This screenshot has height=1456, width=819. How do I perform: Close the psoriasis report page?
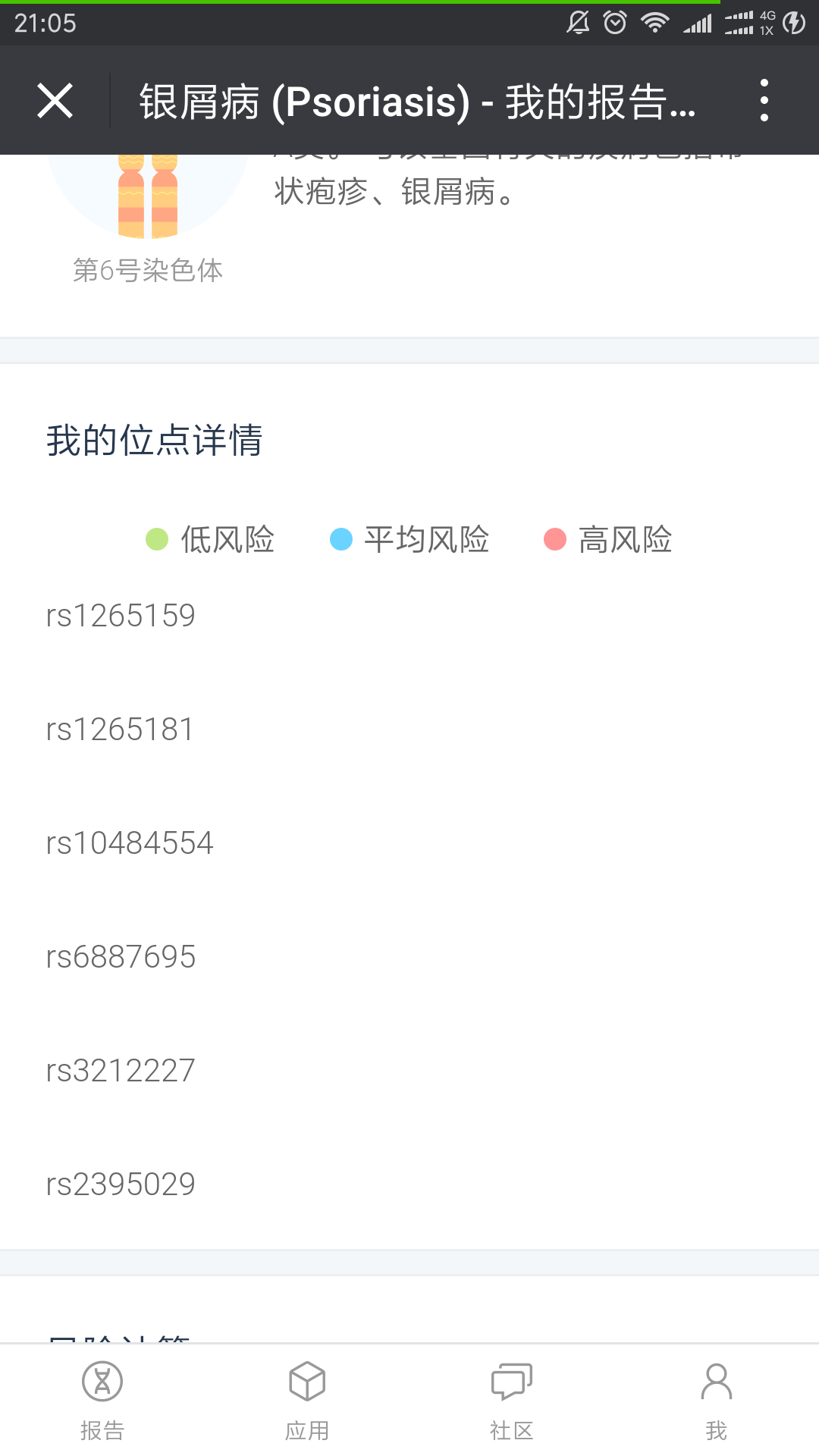coord(55,101)
